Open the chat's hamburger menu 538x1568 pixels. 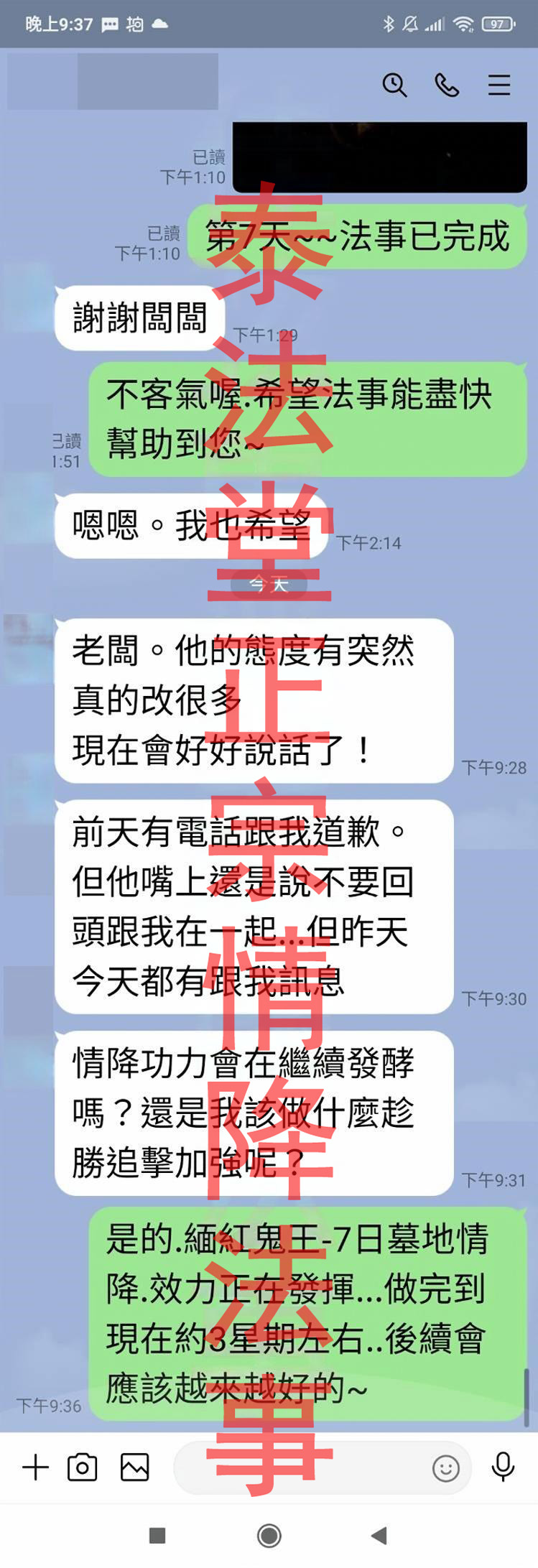499,85
